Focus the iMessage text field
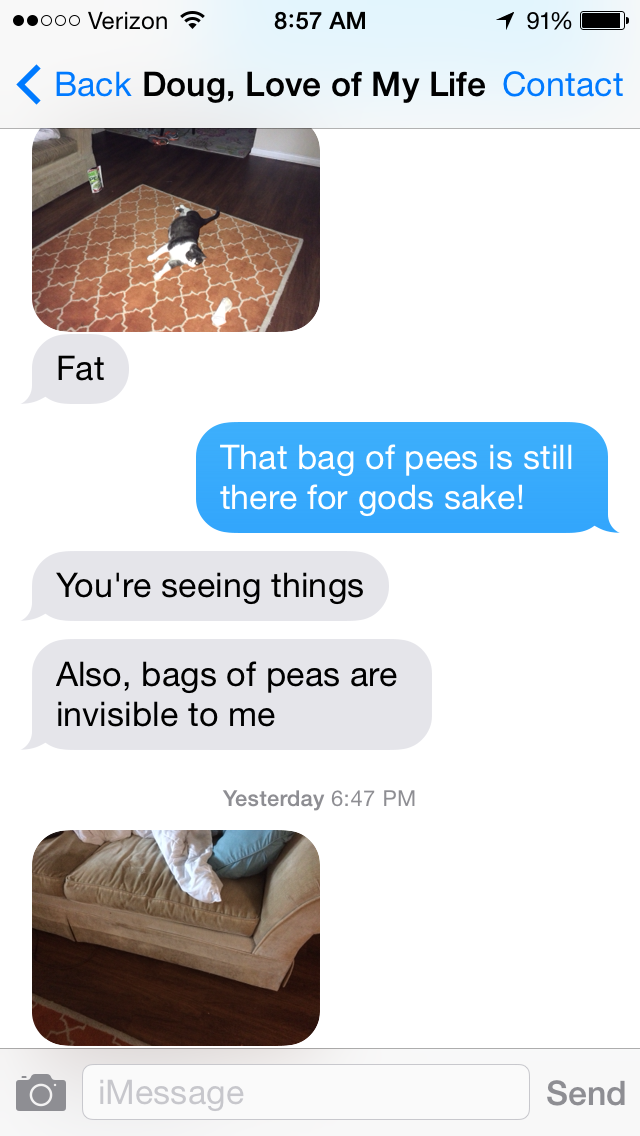 [x=305, y=1092]
